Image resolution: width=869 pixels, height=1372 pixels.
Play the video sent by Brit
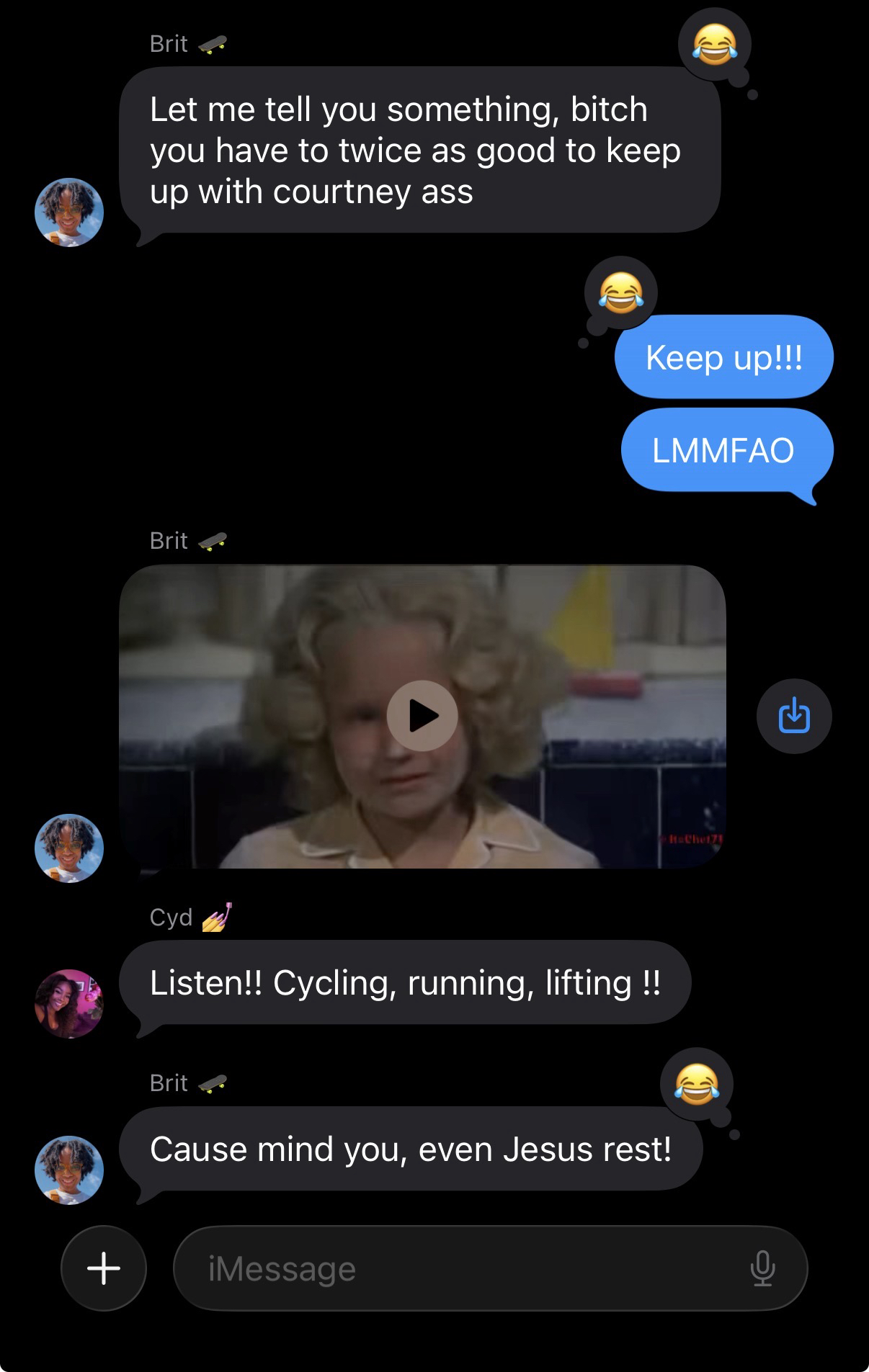[422, 716]
